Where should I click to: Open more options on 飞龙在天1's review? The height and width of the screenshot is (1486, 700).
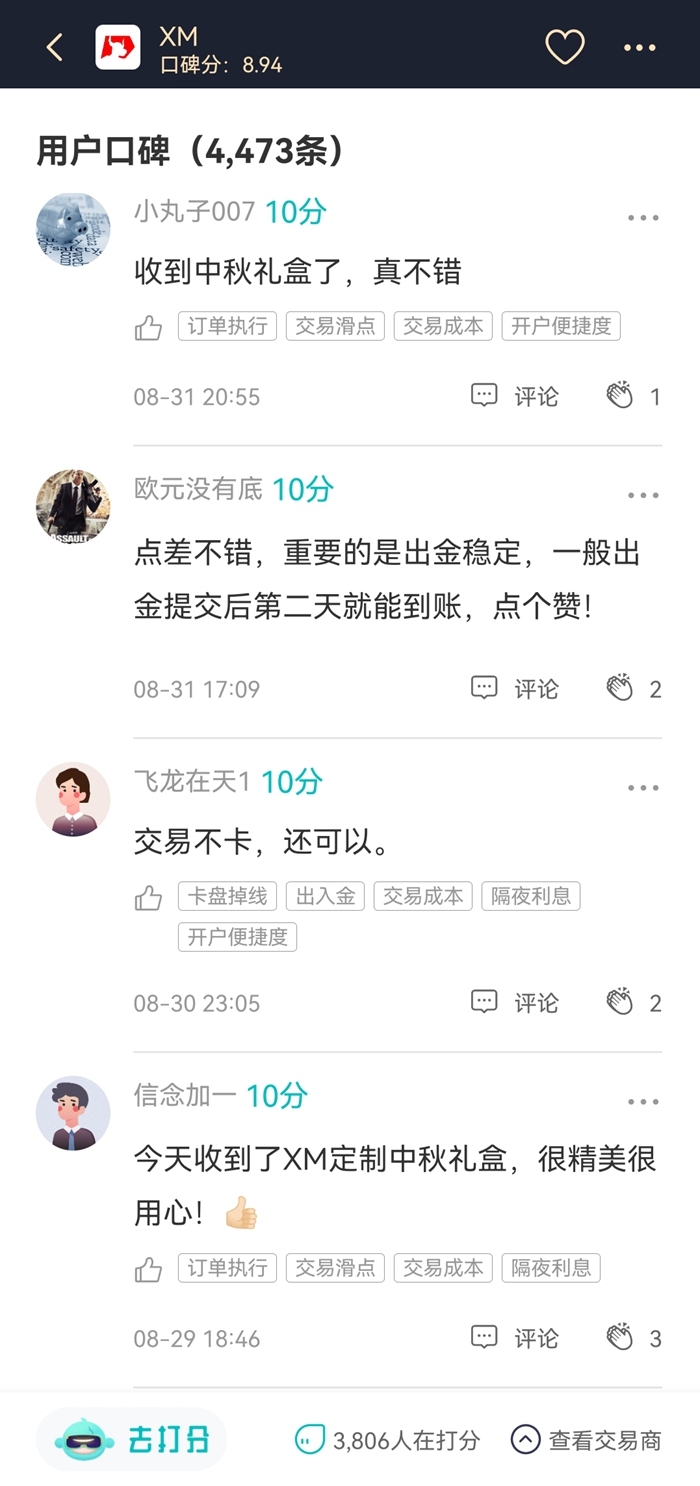[x=643, y=788]
